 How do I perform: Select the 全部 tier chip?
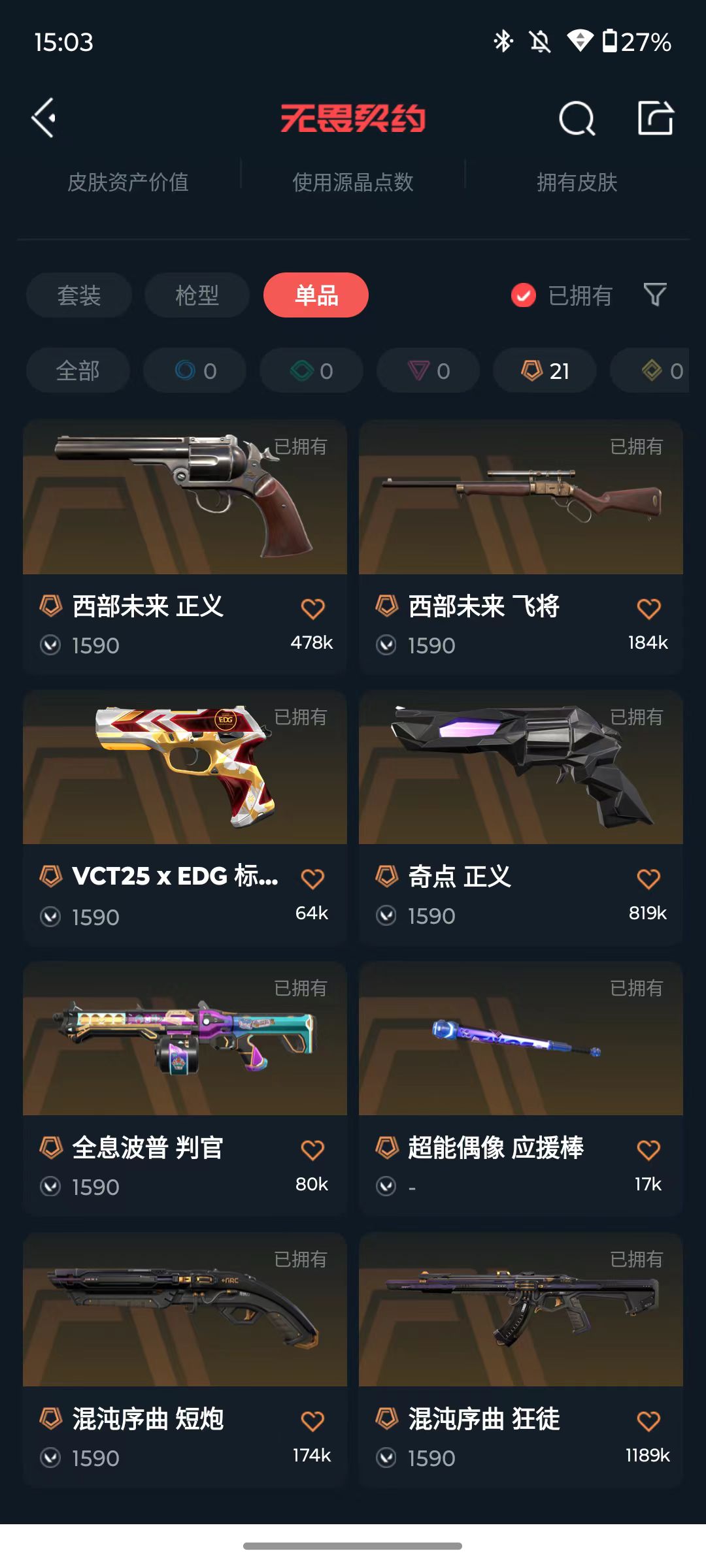78,370
